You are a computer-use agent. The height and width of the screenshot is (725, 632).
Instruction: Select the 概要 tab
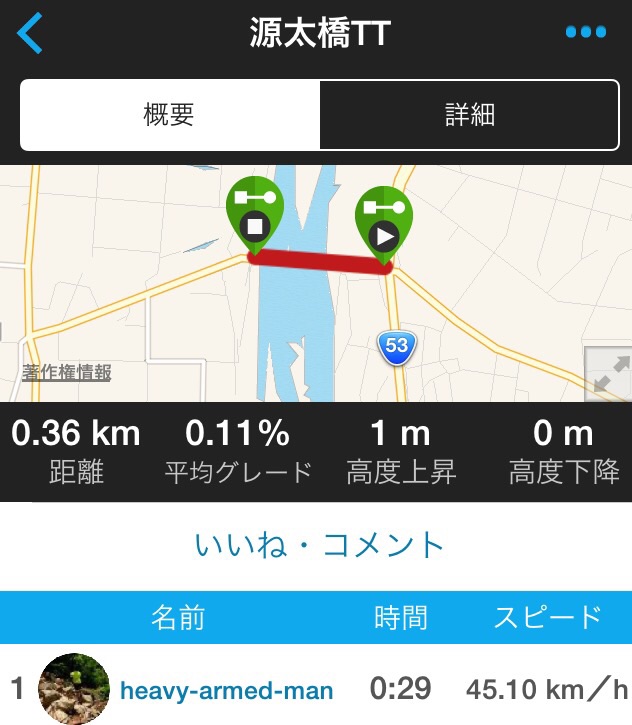[169, 115]
